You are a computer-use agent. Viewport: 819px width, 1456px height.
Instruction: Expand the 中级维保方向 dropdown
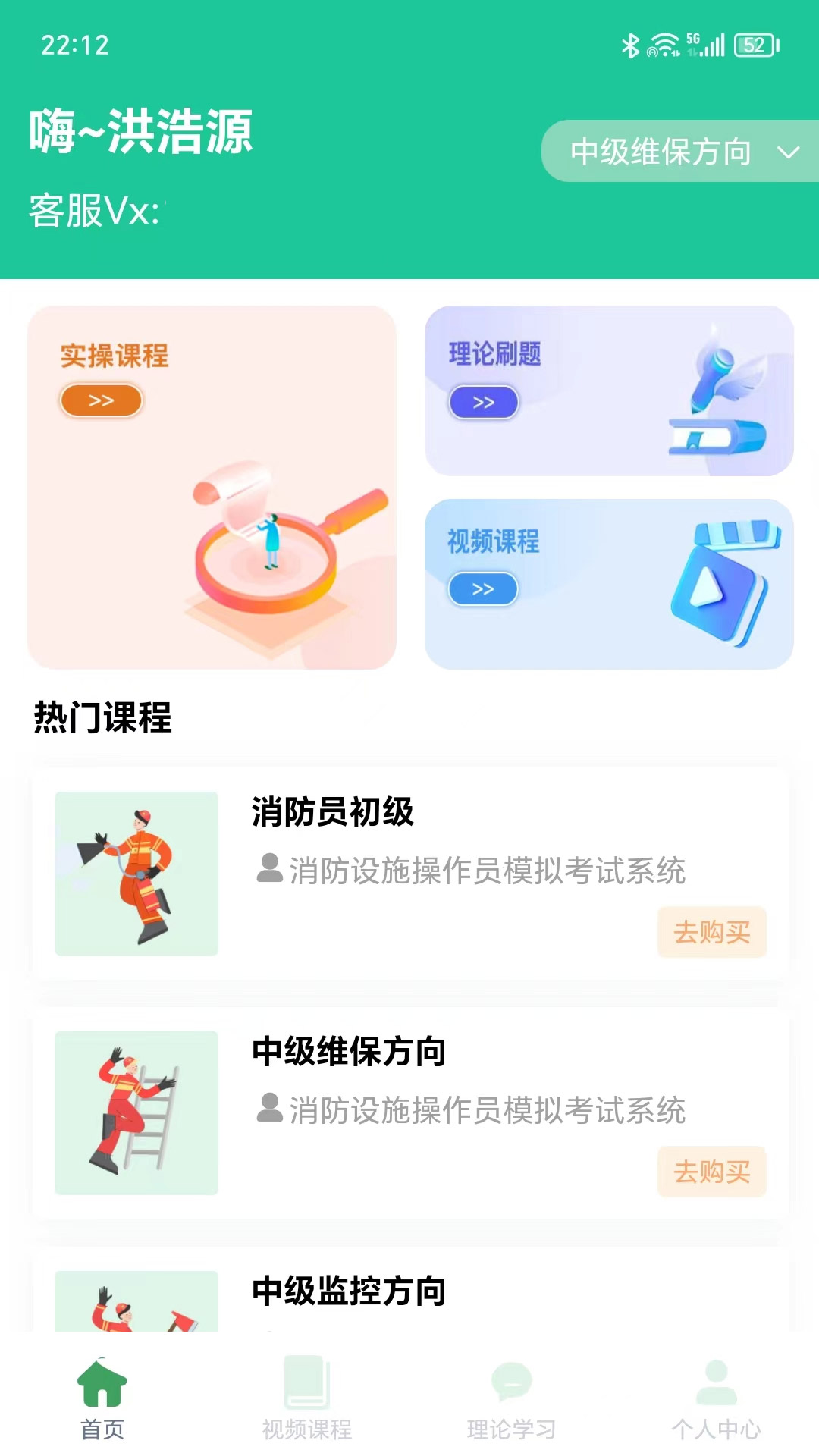pyautogui.click(x=679, y=152)
